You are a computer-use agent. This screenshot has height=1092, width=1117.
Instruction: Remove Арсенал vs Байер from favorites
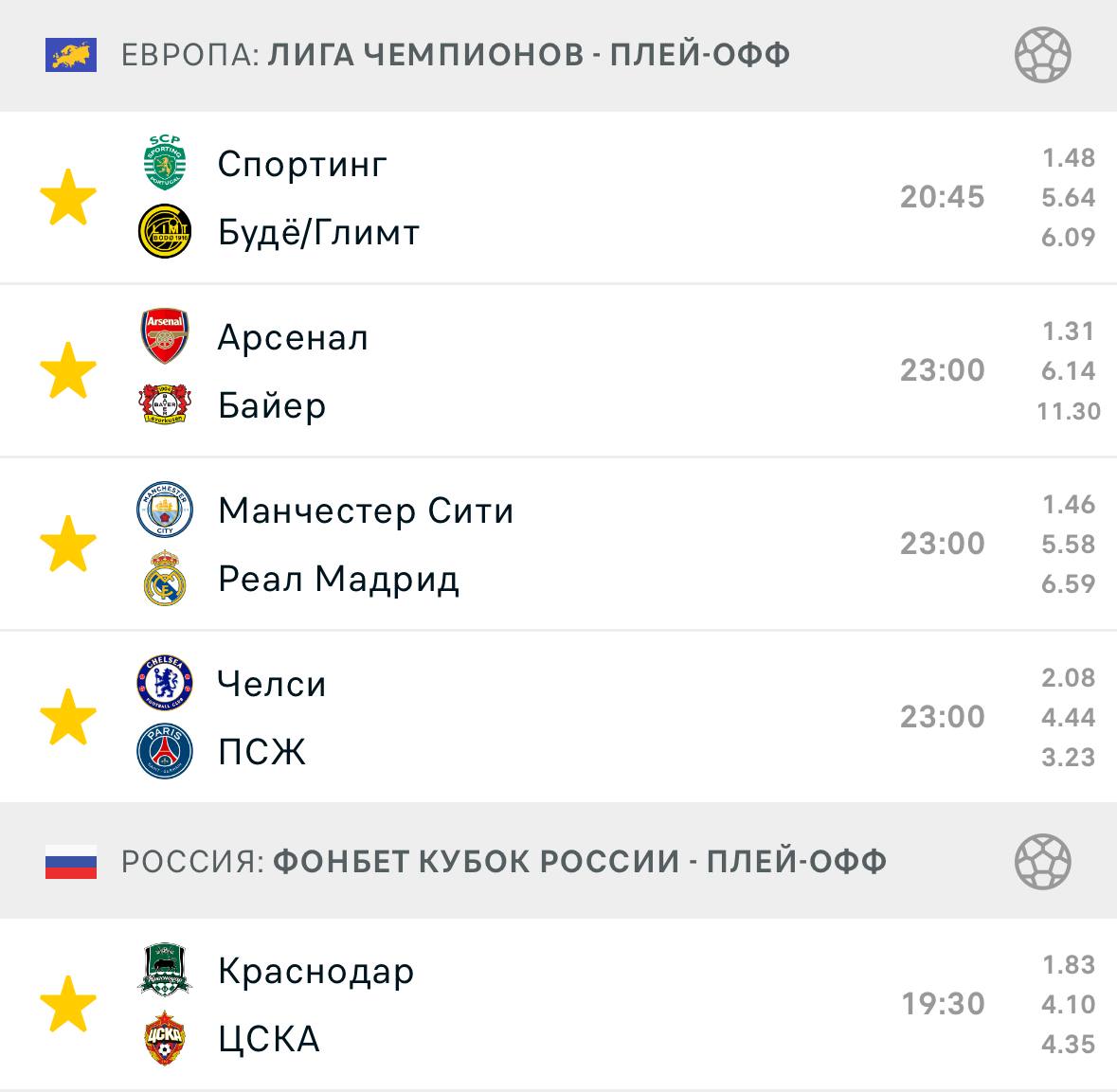68,371
